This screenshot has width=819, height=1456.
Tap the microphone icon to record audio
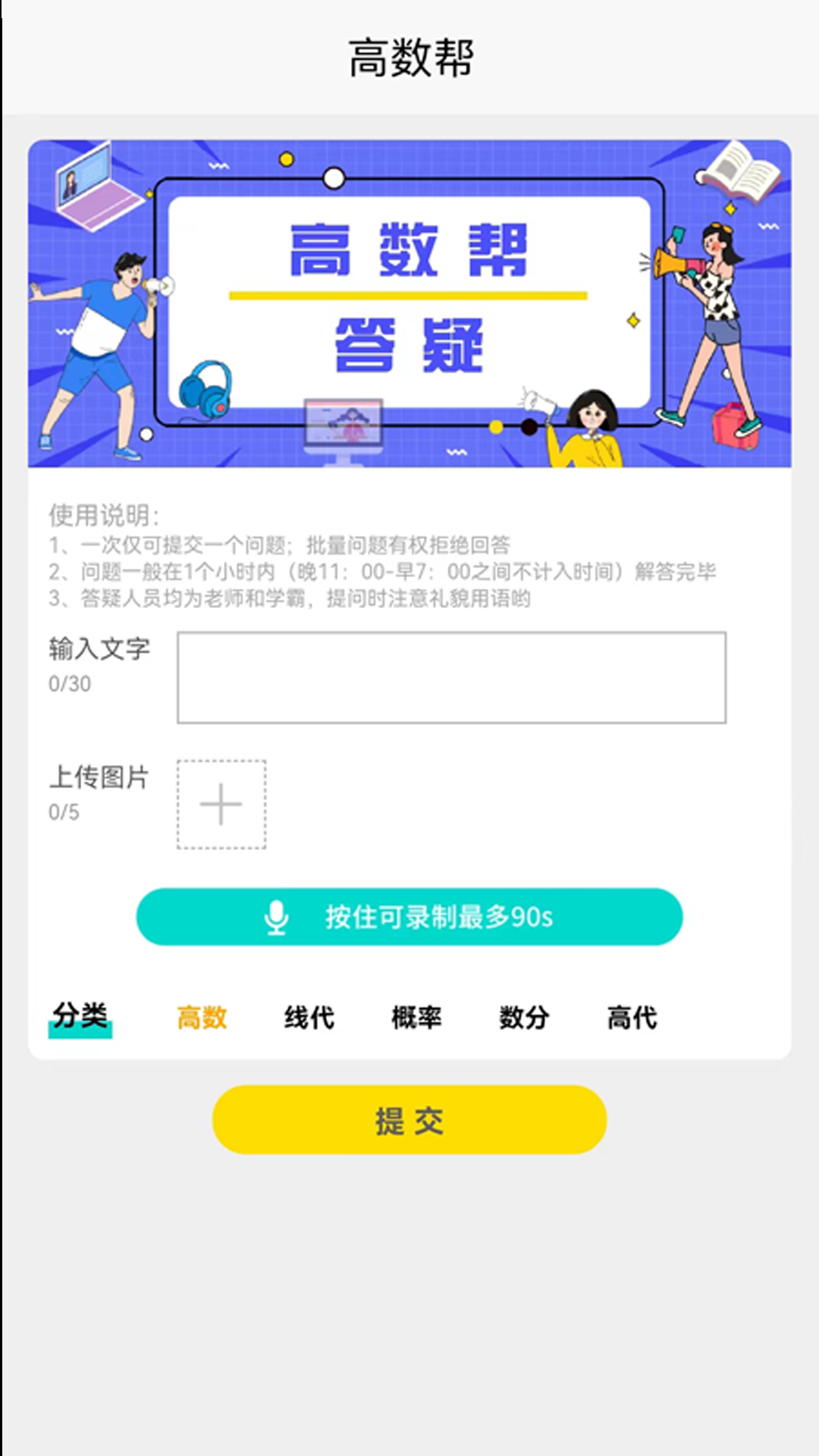[275, 917]
